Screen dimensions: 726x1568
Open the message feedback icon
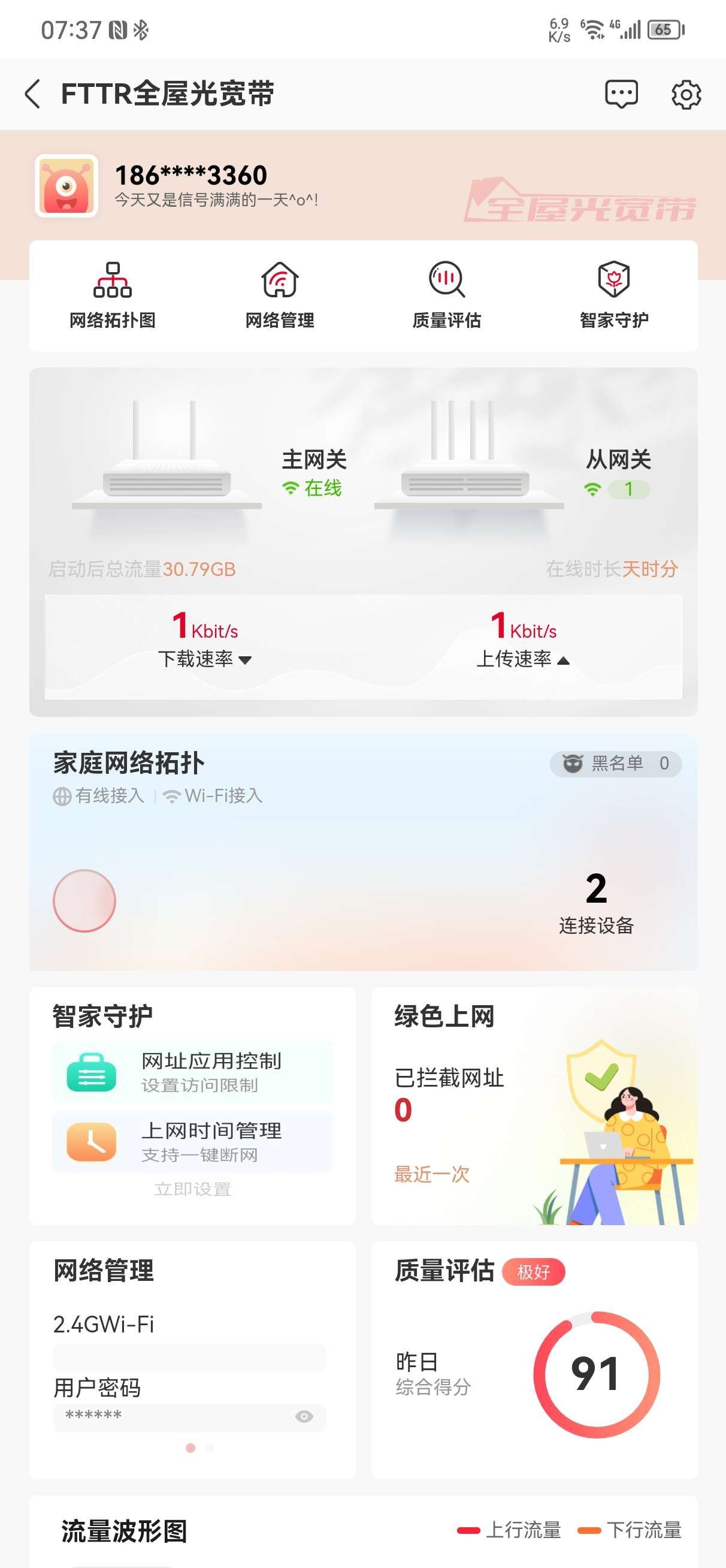pyautogui.click(x=620, y=94)
